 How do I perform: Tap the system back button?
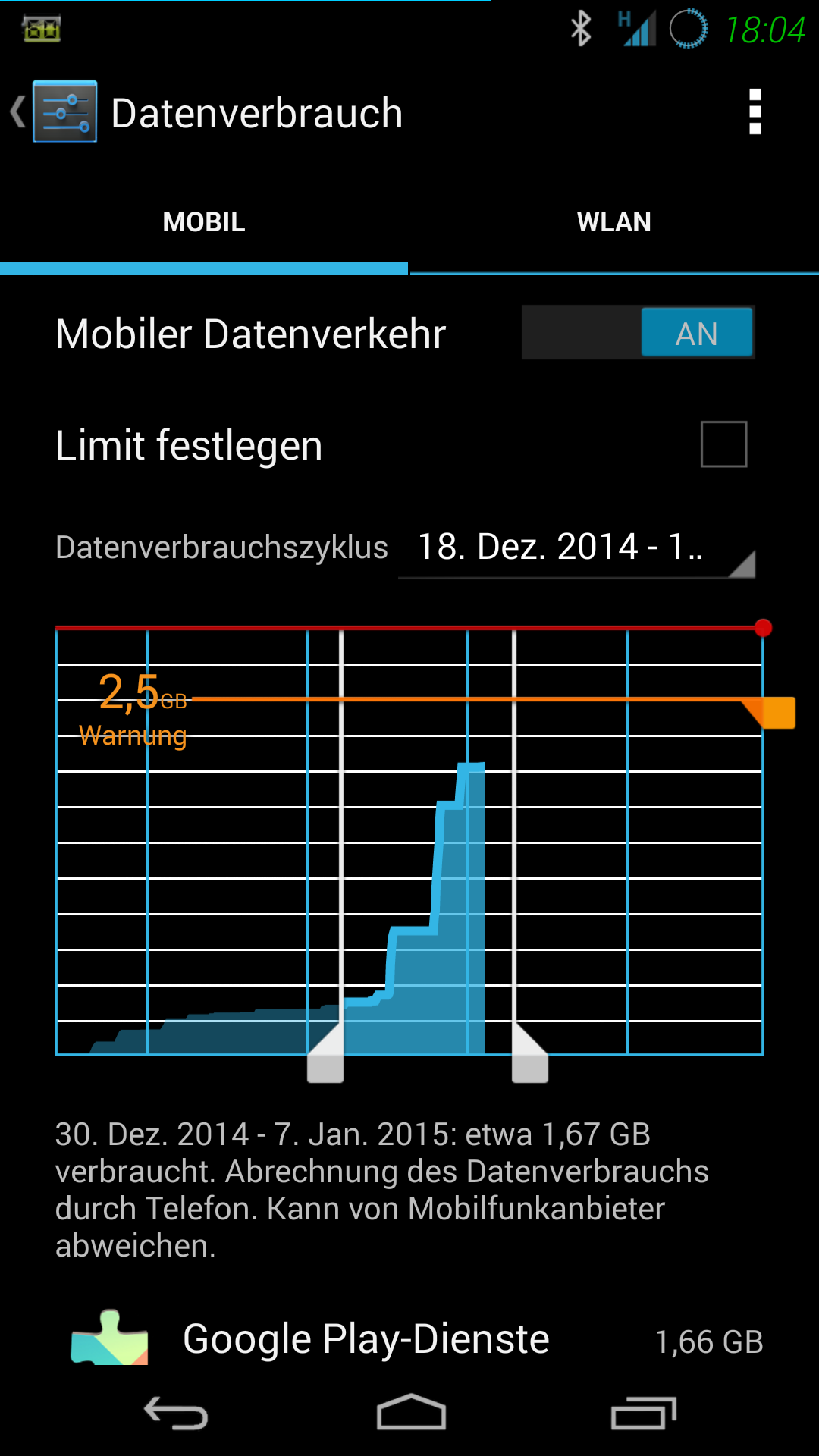click(x=176, y=1414)
